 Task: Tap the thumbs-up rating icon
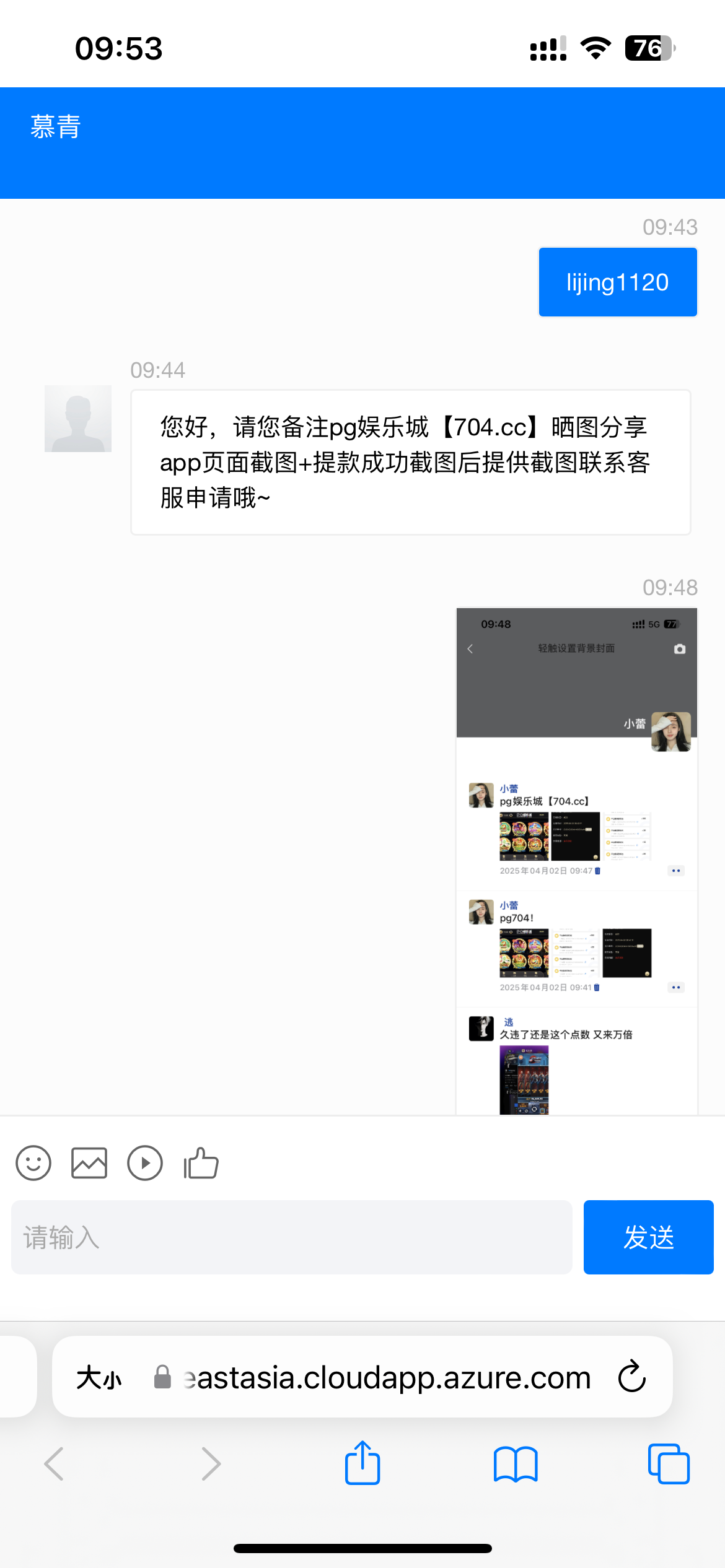coord(201,1163)
